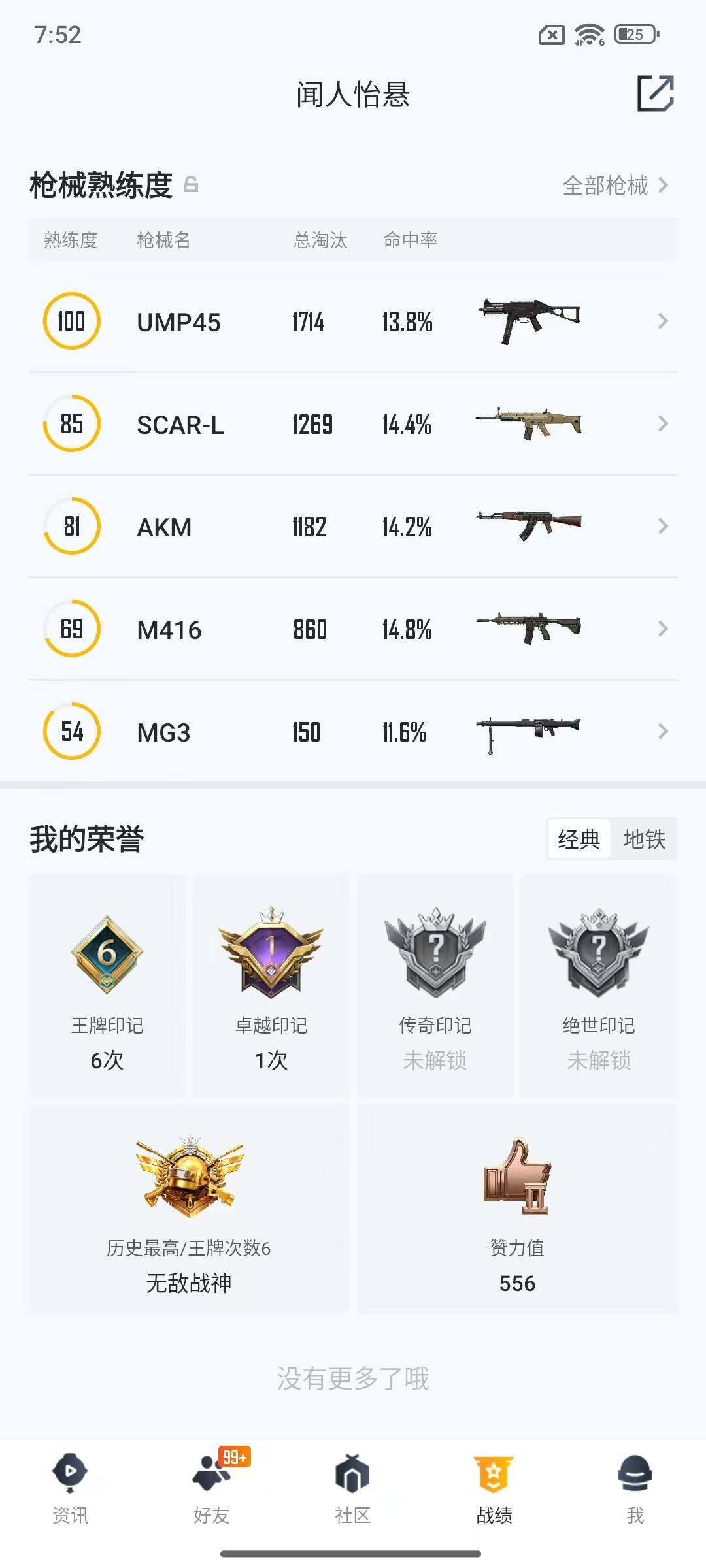
Task: Expand the MG3 weapon details chevron
Action: [663, 732]
